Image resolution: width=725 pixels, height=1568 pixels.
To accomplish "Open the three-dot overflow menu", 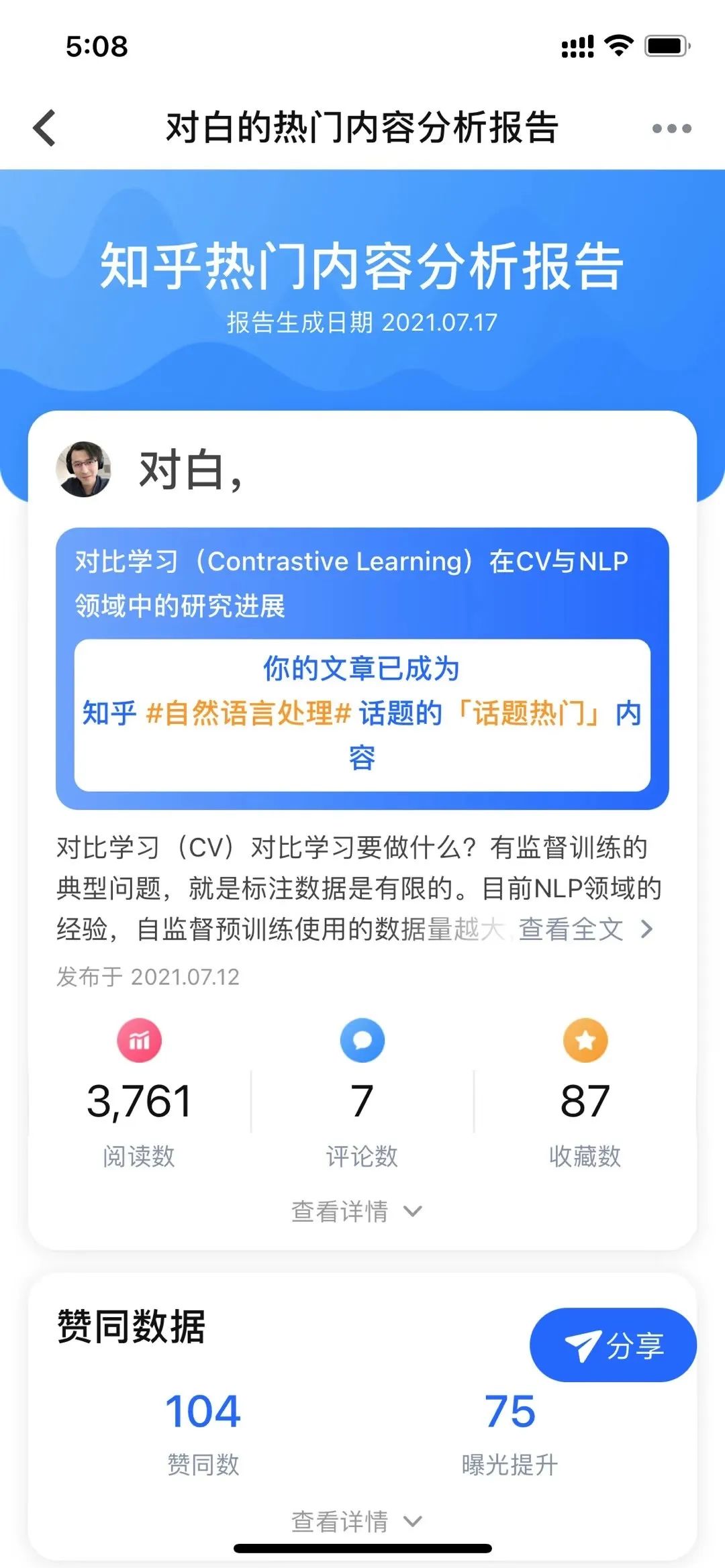I will [x=671, y=128].
